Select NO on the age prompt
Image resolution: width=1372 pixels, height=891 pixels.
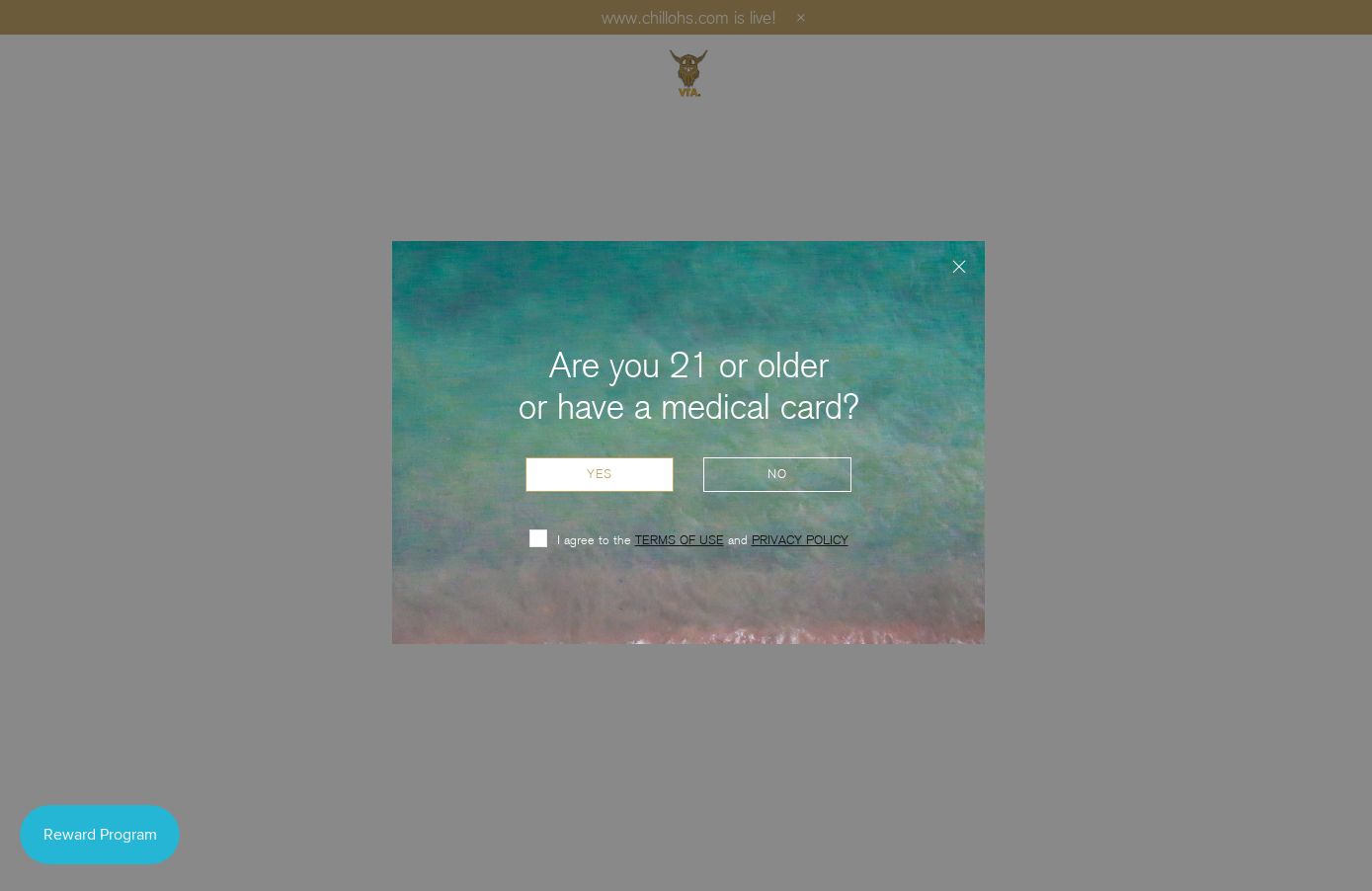(776, 474)
